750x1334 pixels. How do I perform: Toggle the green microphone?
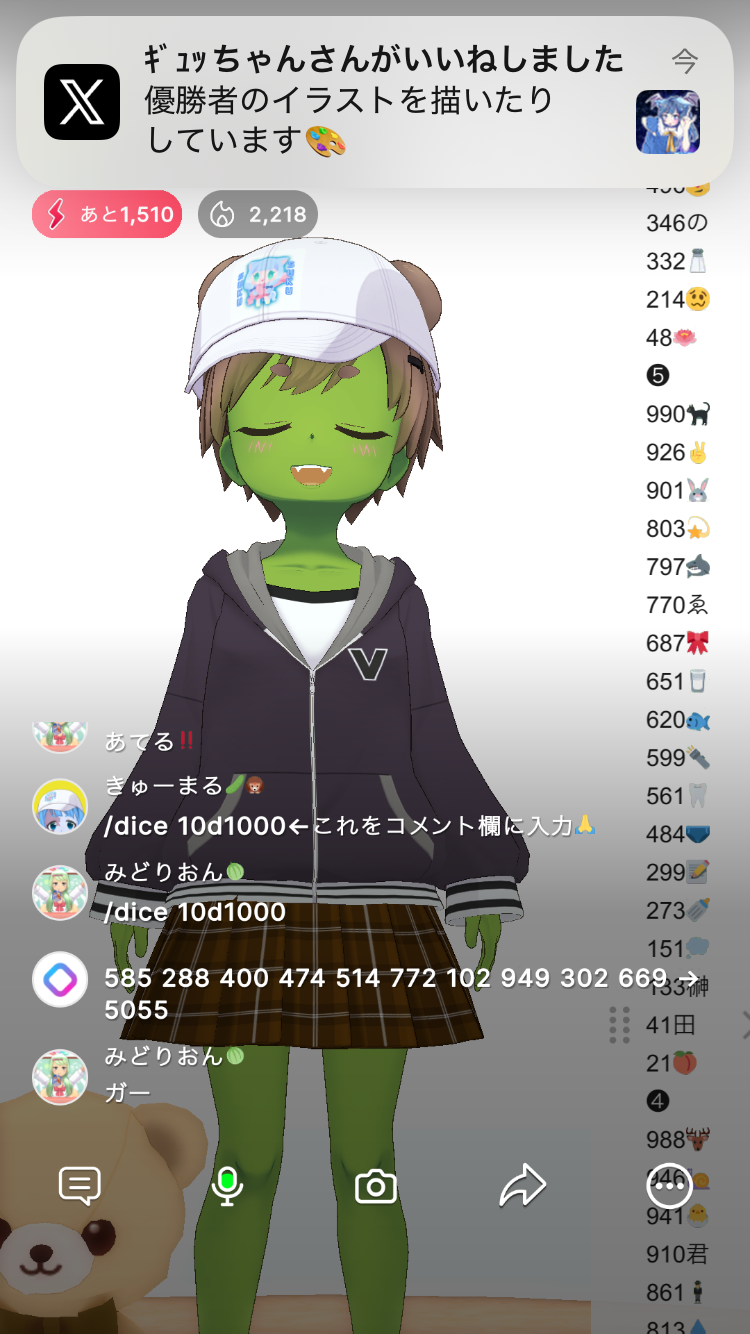[227, 1186]
